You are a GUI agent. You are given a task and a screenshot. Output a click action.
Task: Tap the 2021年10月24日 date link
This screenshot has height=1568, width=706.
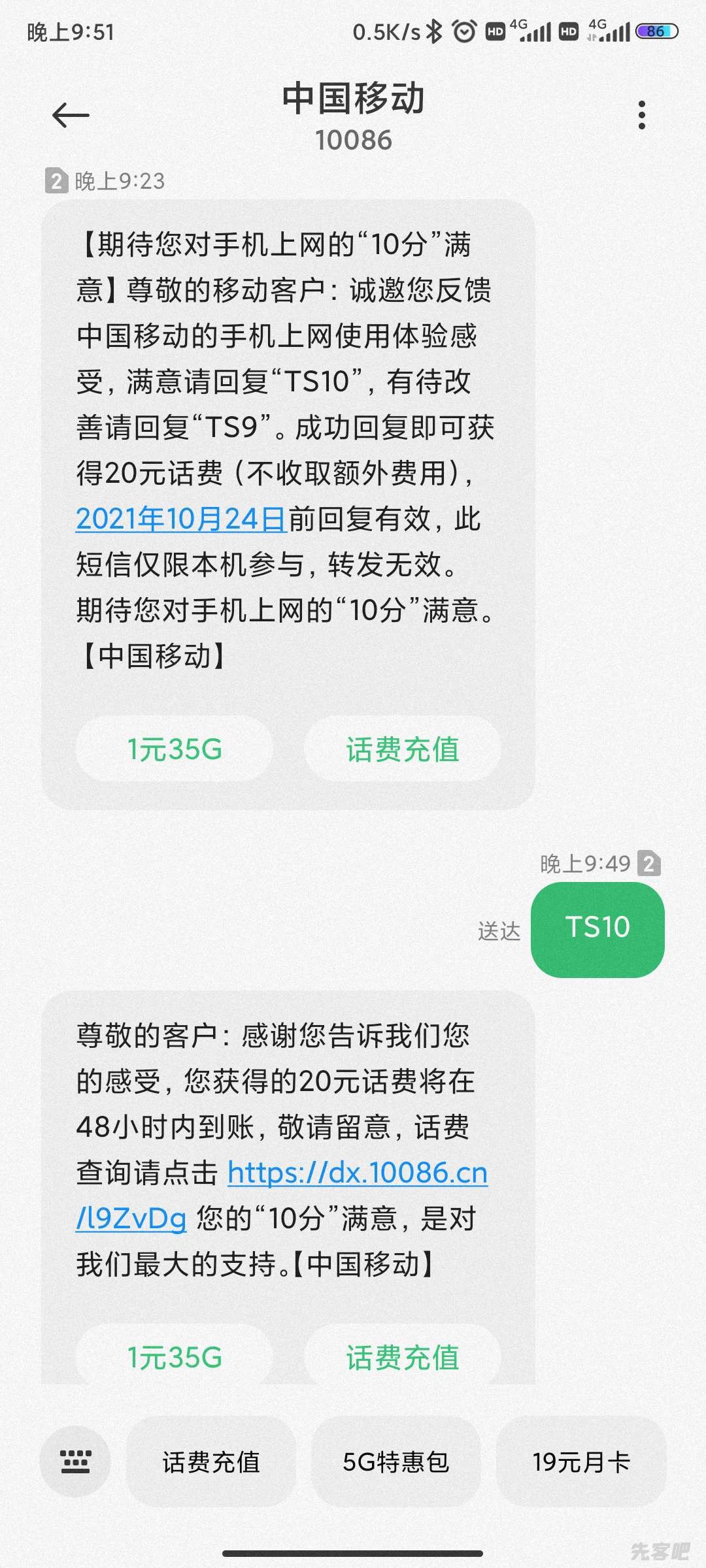181,519
